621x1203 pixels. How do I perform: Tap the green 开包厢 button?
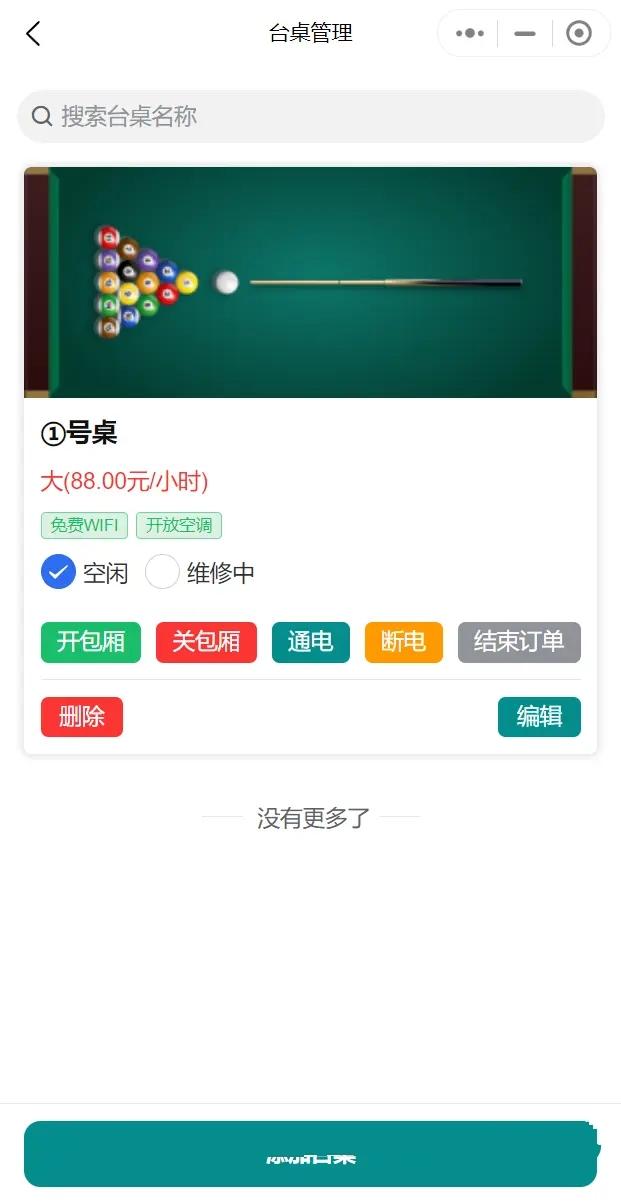(91, 642)
